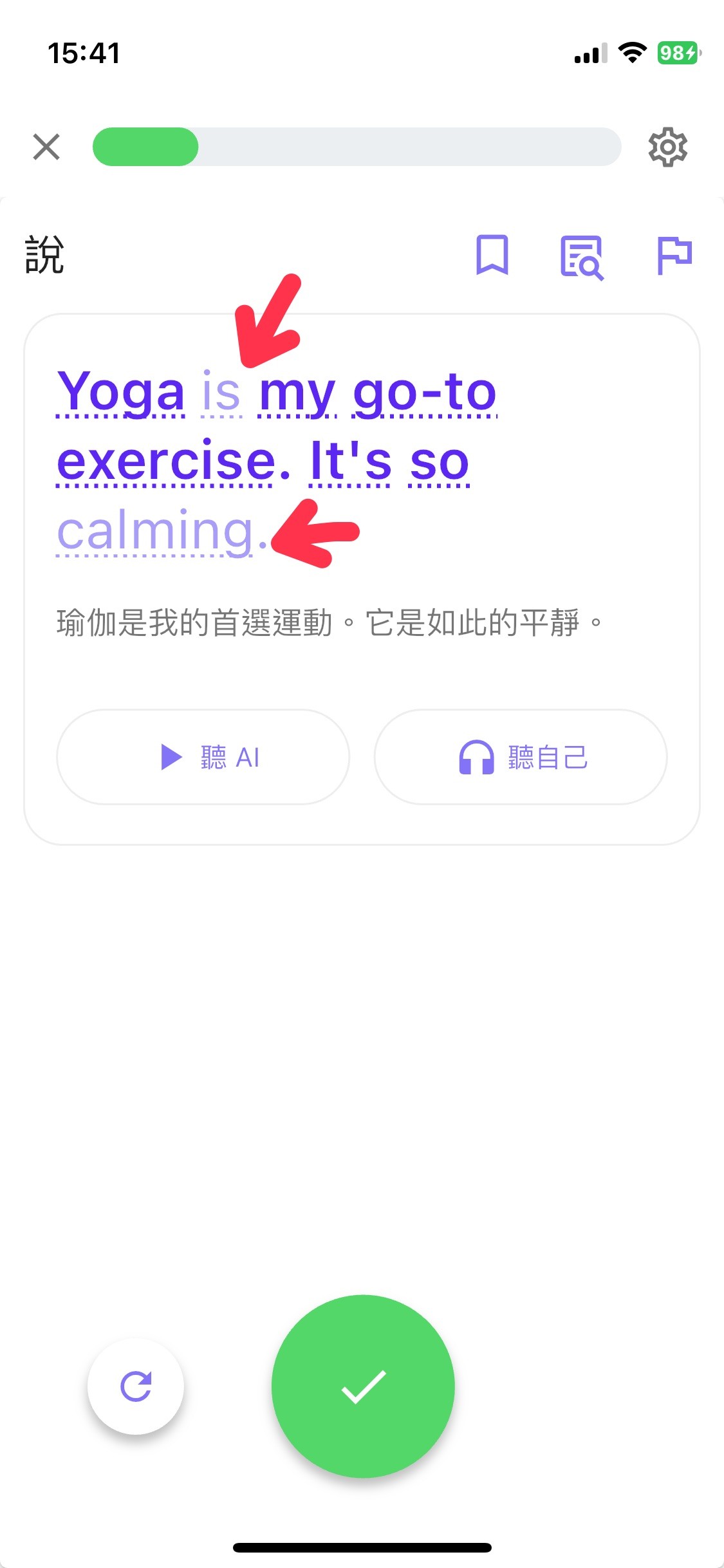Tap the retry/refresh circle icon

pyautogui.click(x=136, y=1387)
